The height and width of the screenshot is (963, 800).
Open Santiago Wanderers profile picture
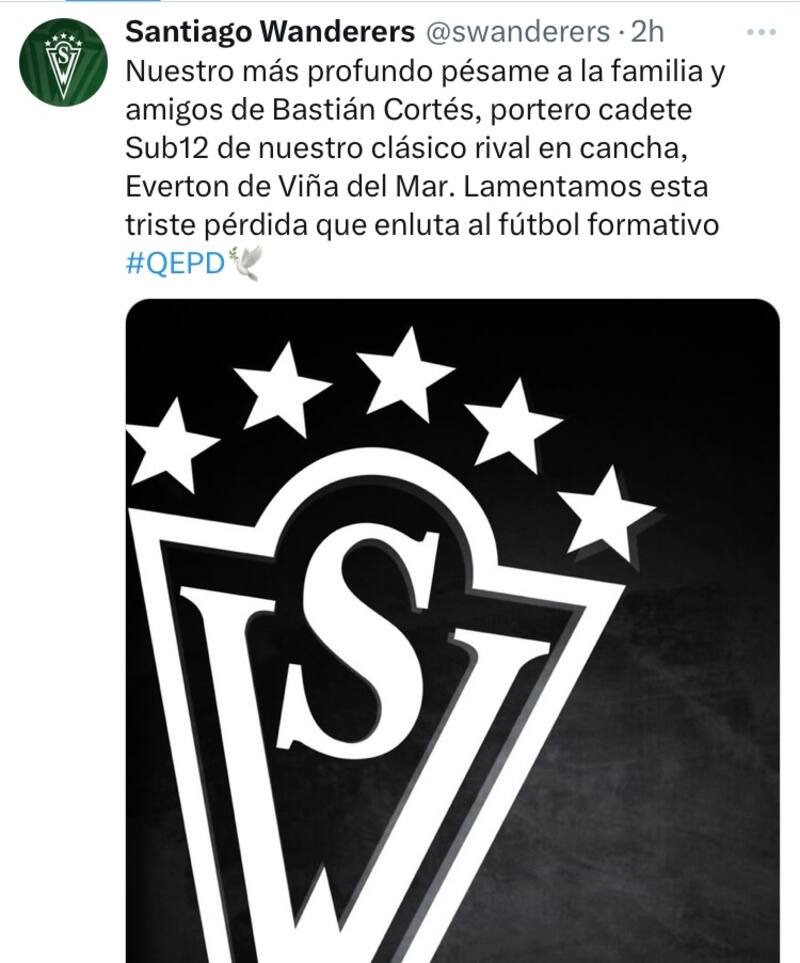point(63,62)
